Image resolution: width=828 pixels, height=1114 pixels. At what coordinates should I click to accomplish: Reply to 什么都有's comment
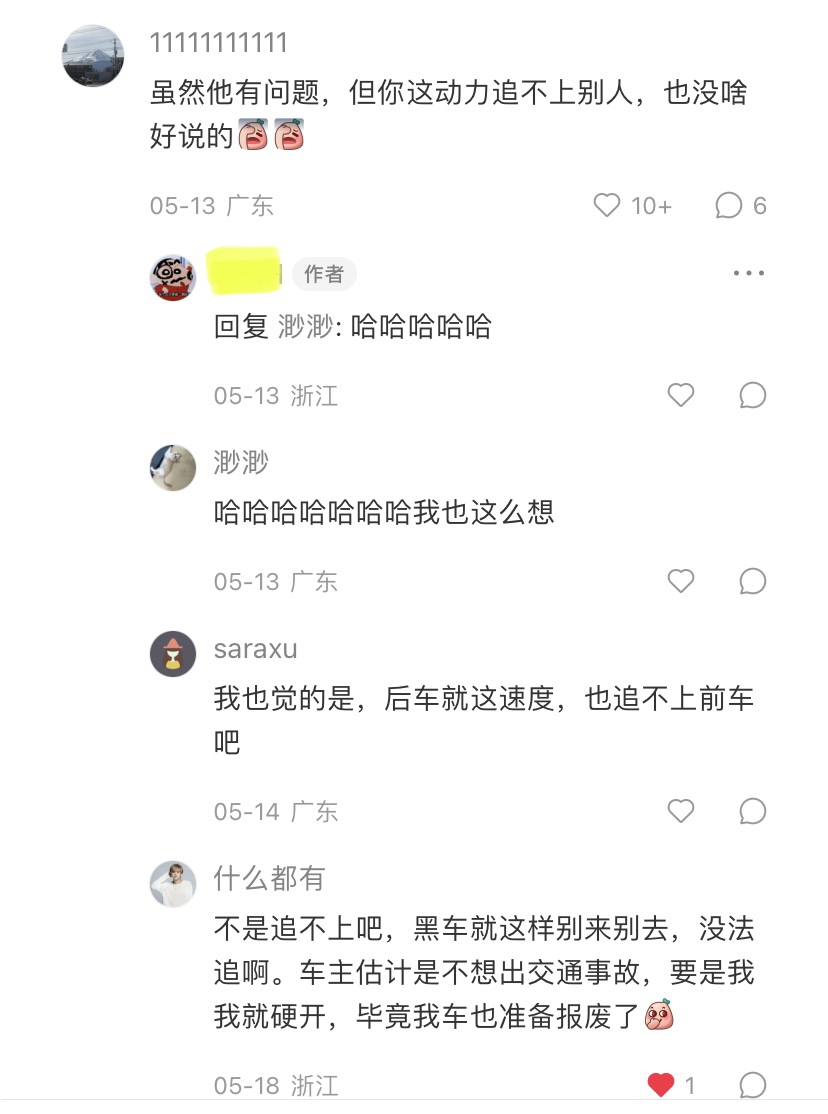point(752,1084)
